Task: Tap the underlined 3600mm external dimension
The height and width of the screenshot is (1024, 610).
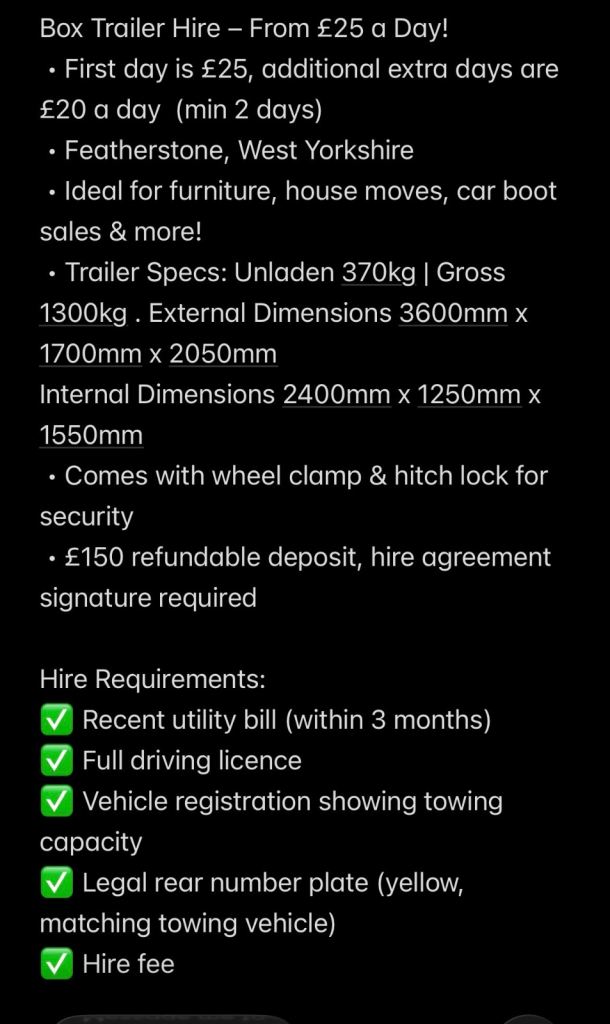Action: pyautogui.click(x=453, y=314)
